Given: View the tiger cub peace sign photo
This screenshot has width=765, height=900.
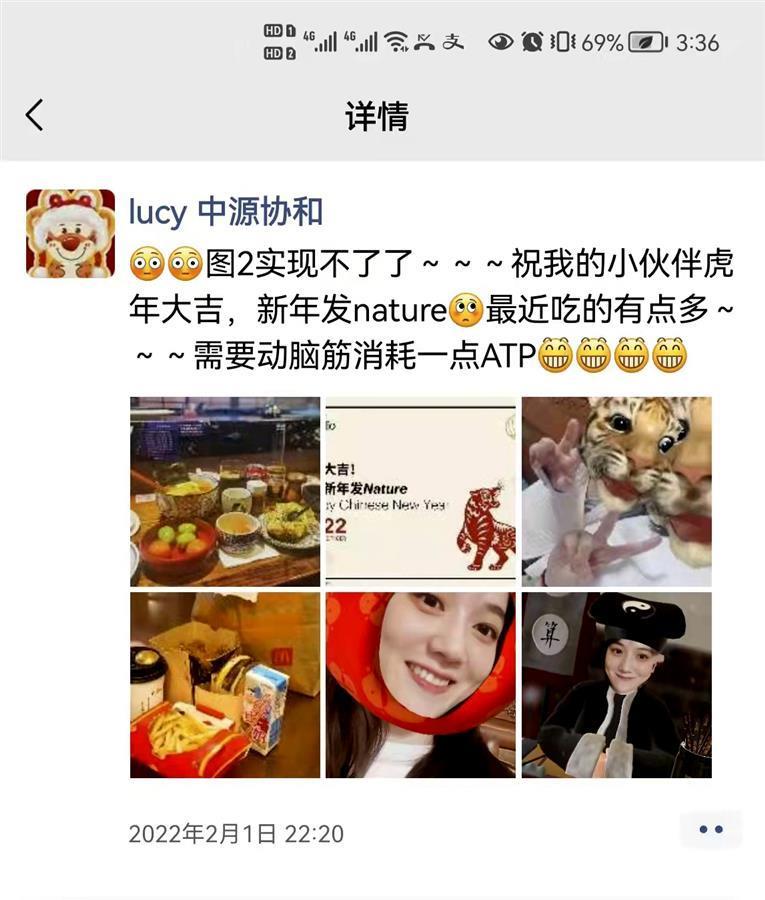Looking at the screenshot, I should coord(616,491).
